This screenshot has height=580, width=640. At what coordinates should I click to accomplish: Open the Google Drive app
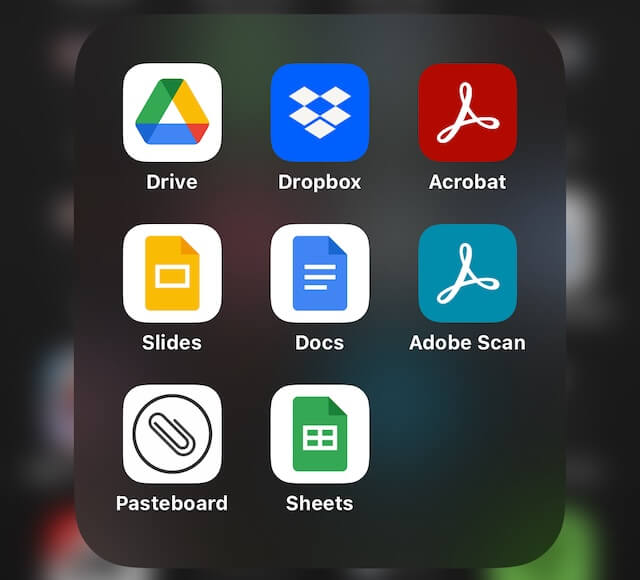(172, 112)
